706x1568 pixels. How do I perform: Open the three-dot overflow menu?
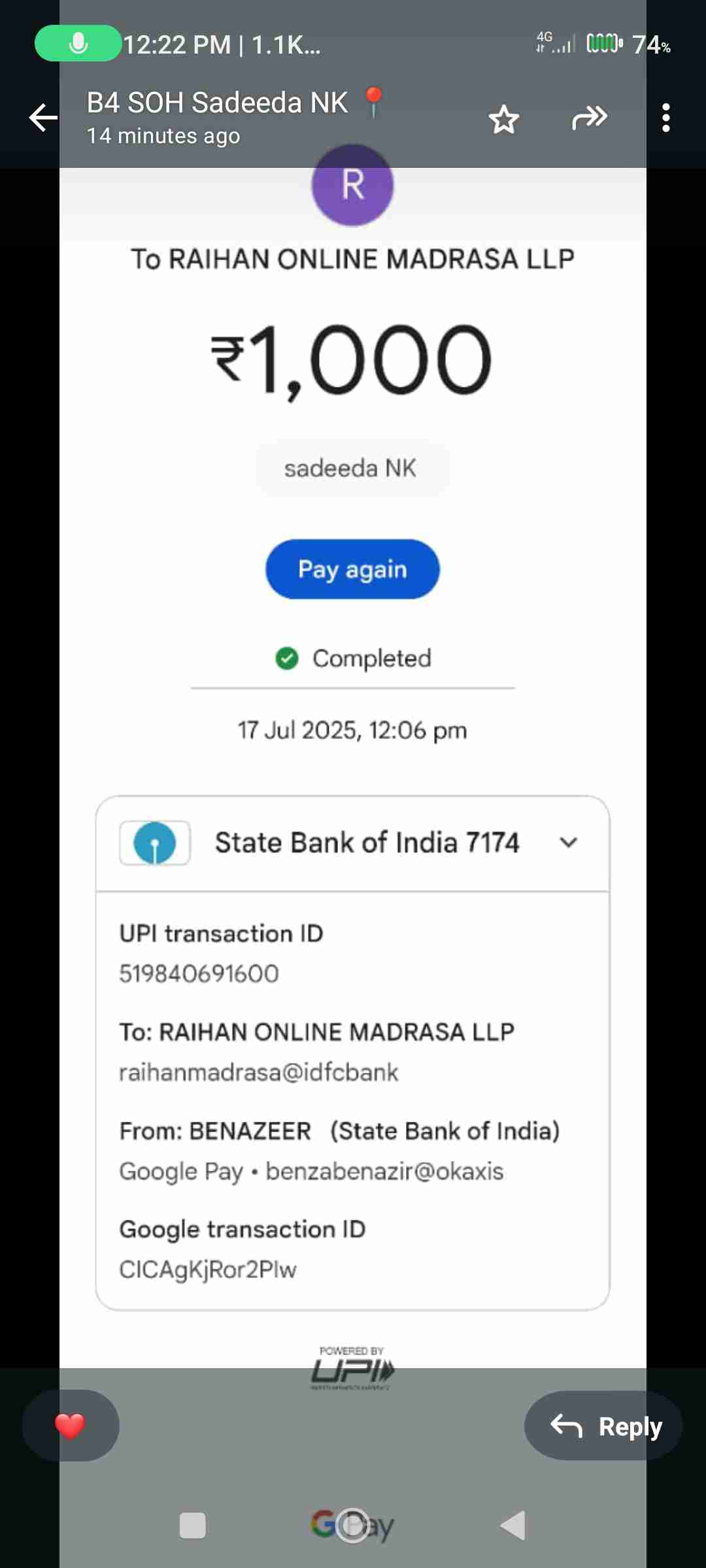[665, 118]
